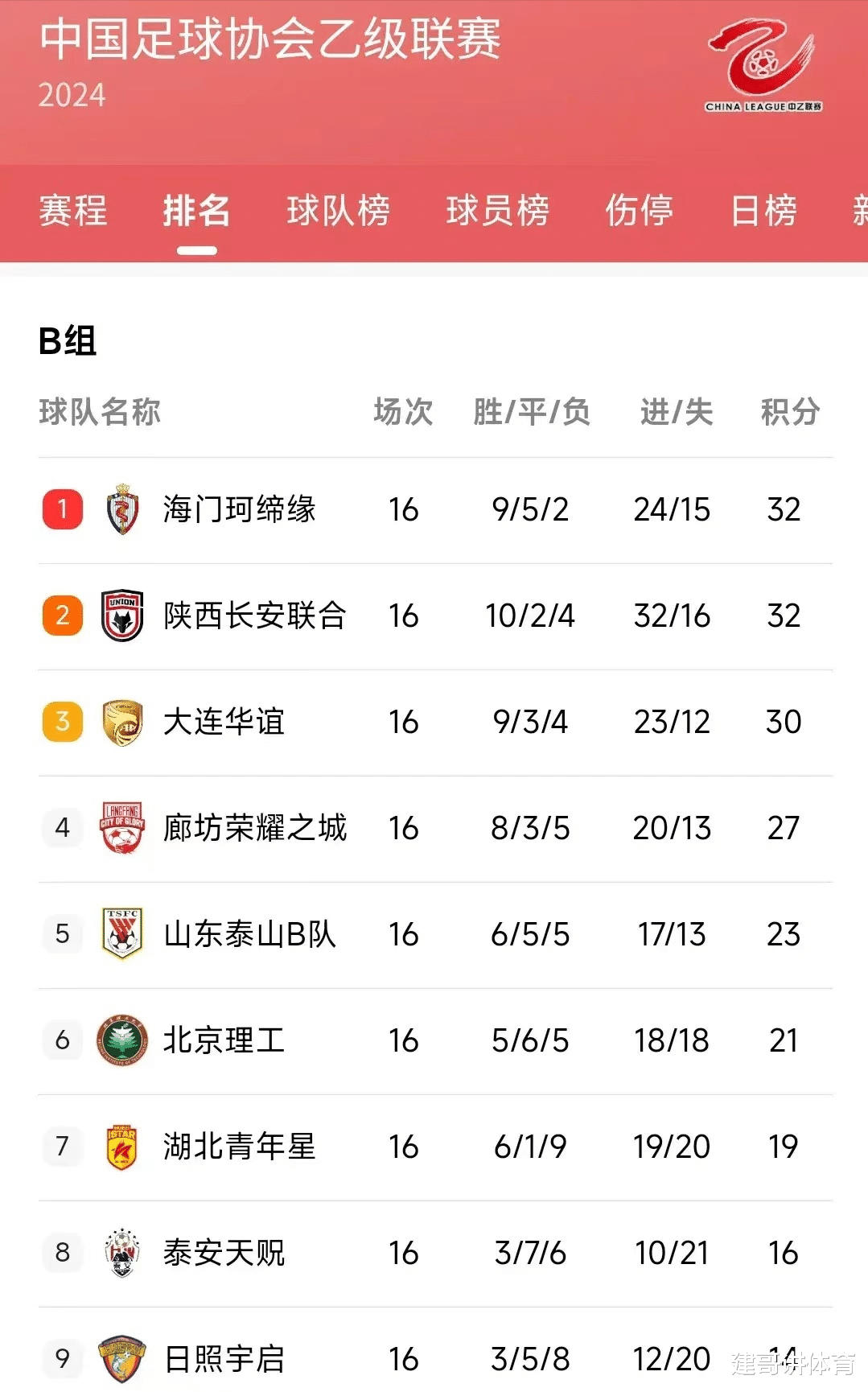
Task: Open 廊坊荣耀之城 team row
Action: 435,829
